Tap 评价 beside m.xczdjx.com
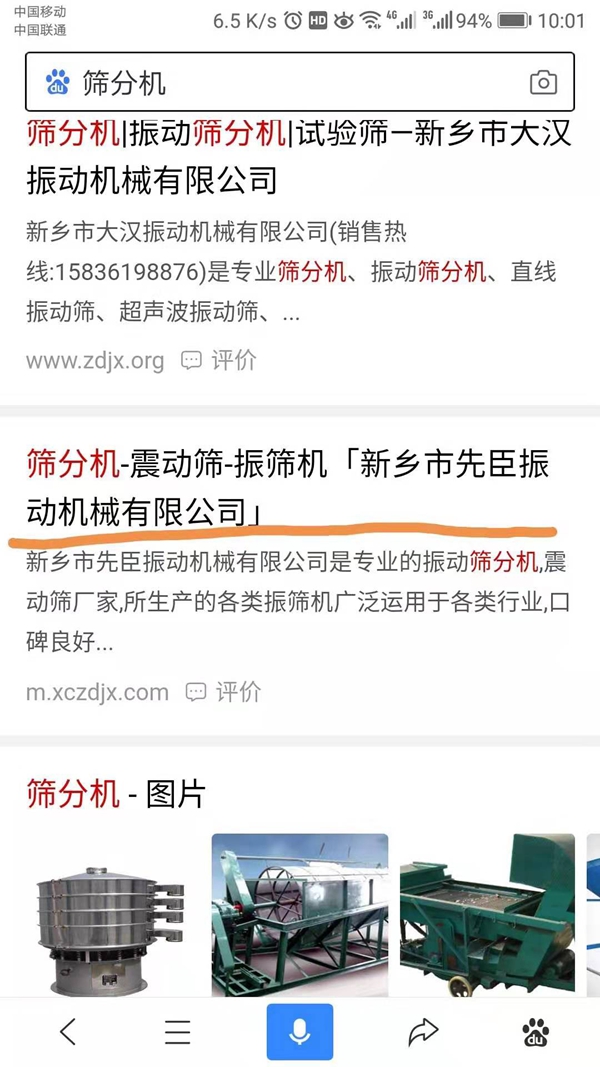600x1067 pixels. coord(224,691)
